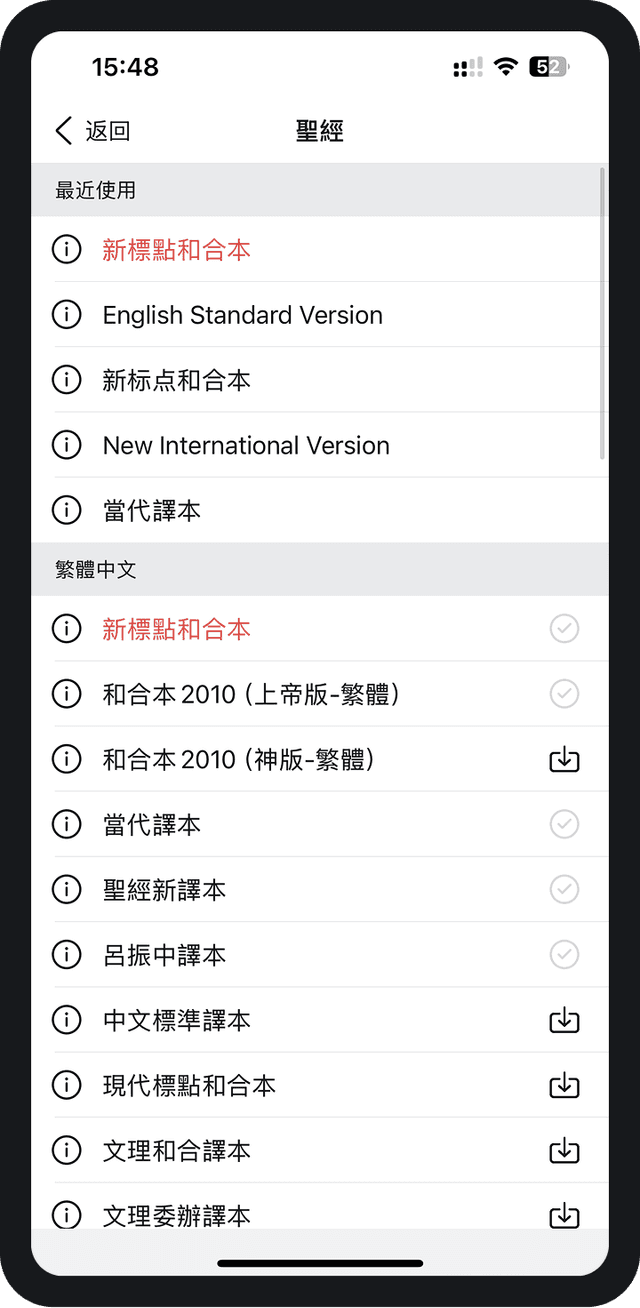Go back using the 返回 button

coord(92,131)
